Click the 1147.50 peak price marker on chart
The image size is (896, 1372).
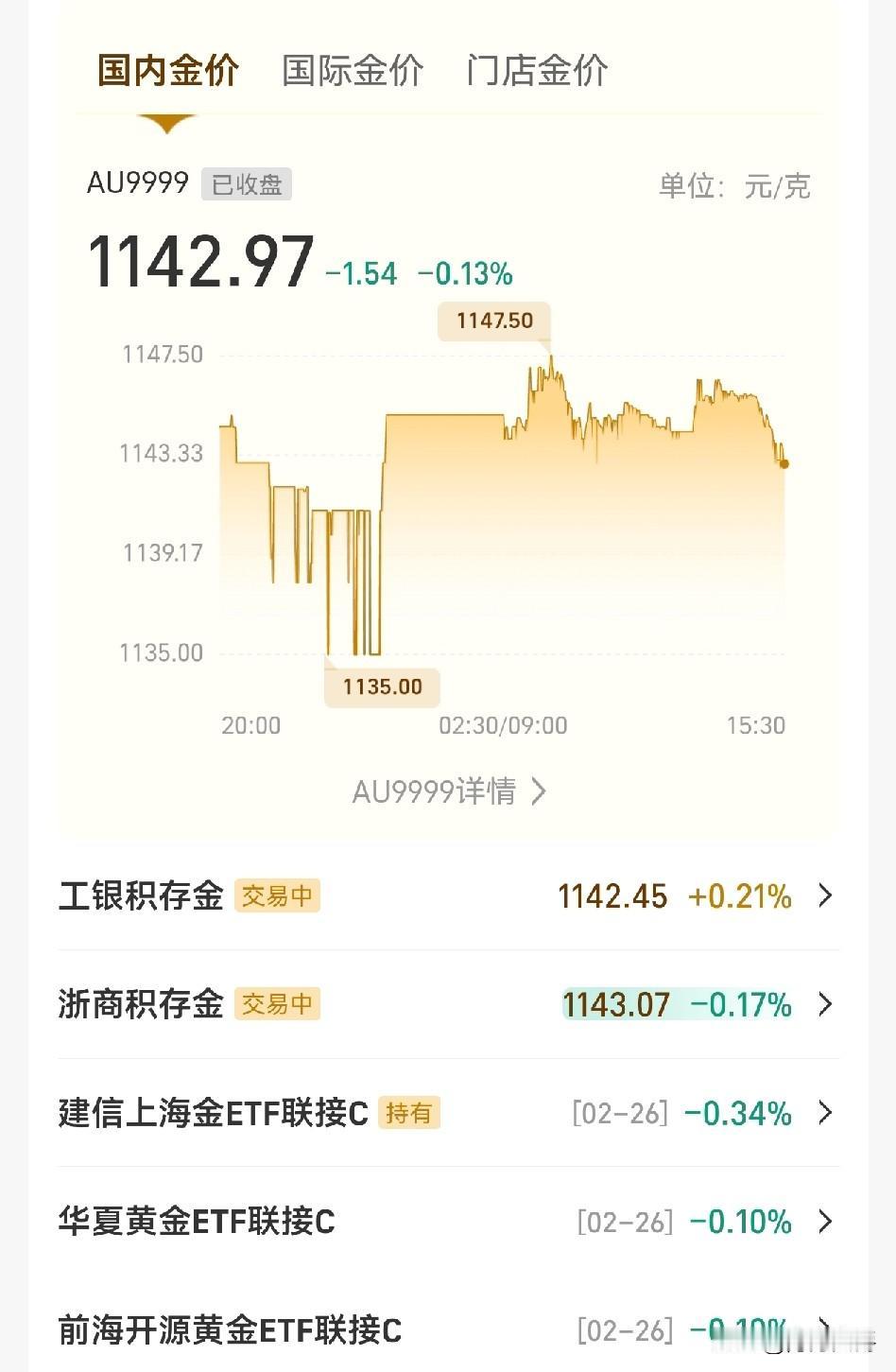[x=493, y=321]
